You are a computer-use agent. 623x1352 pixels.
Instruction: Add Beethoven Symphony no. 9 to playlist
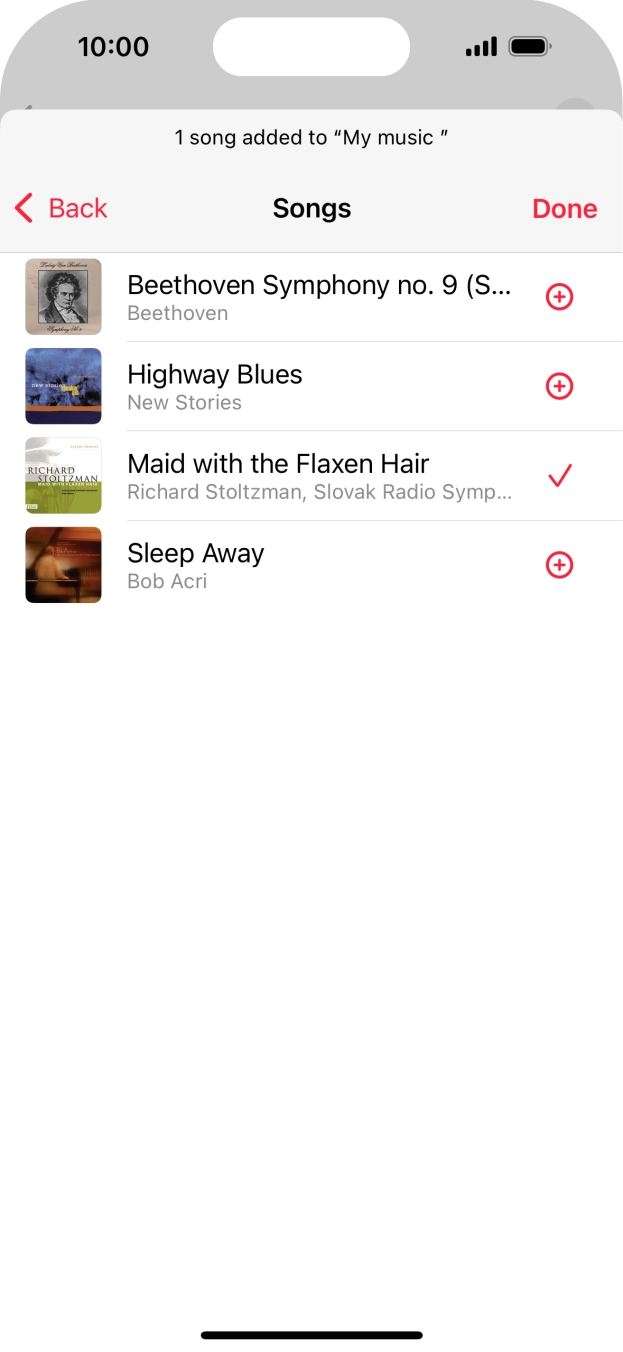(x=559, y=297)
